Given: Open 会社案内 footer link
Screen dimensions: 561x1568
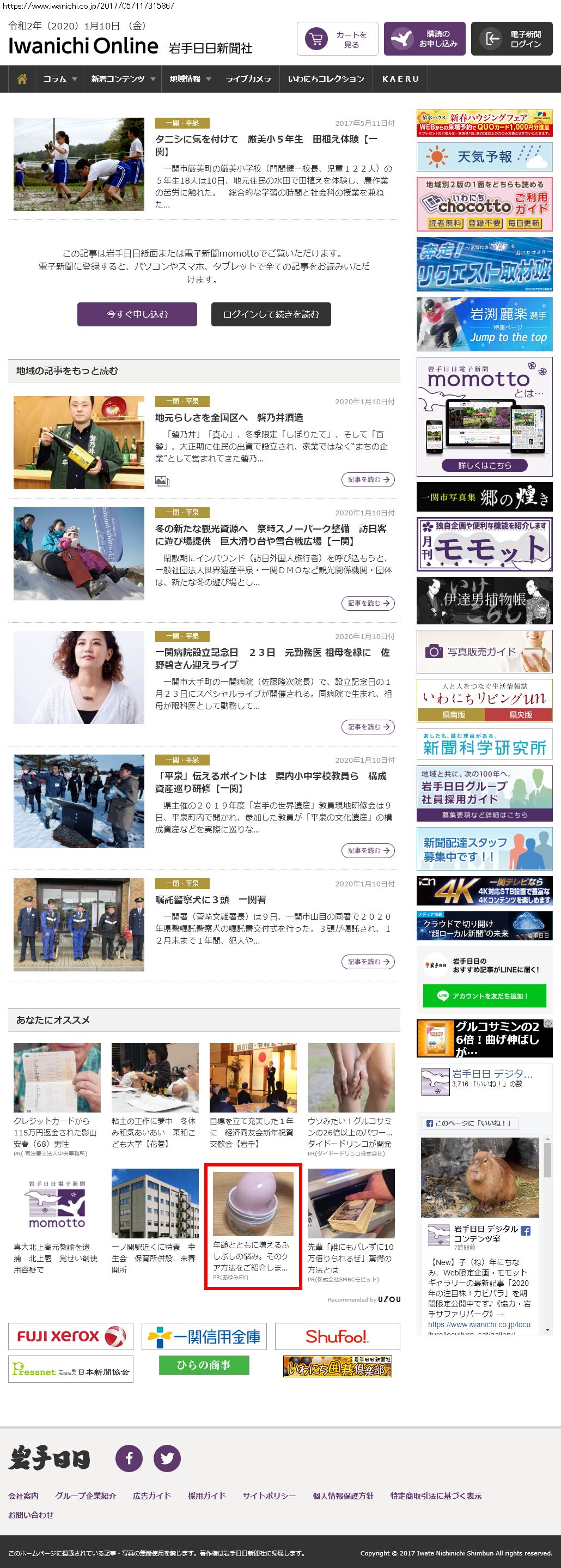Looking at the screenshot, I should point(23,1496).
